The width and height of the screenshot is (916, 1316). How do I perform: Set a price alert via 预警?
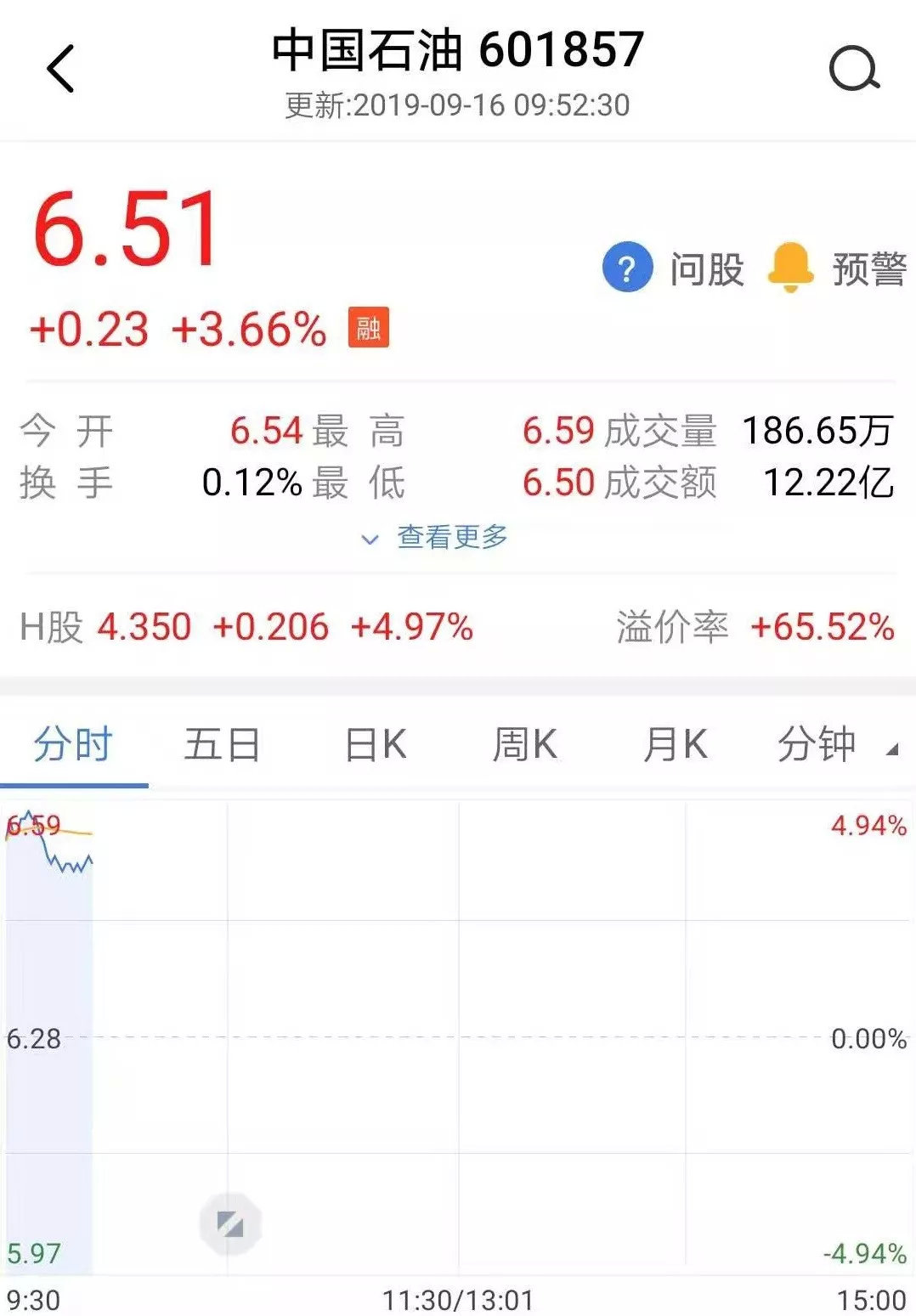pos(837,268)
